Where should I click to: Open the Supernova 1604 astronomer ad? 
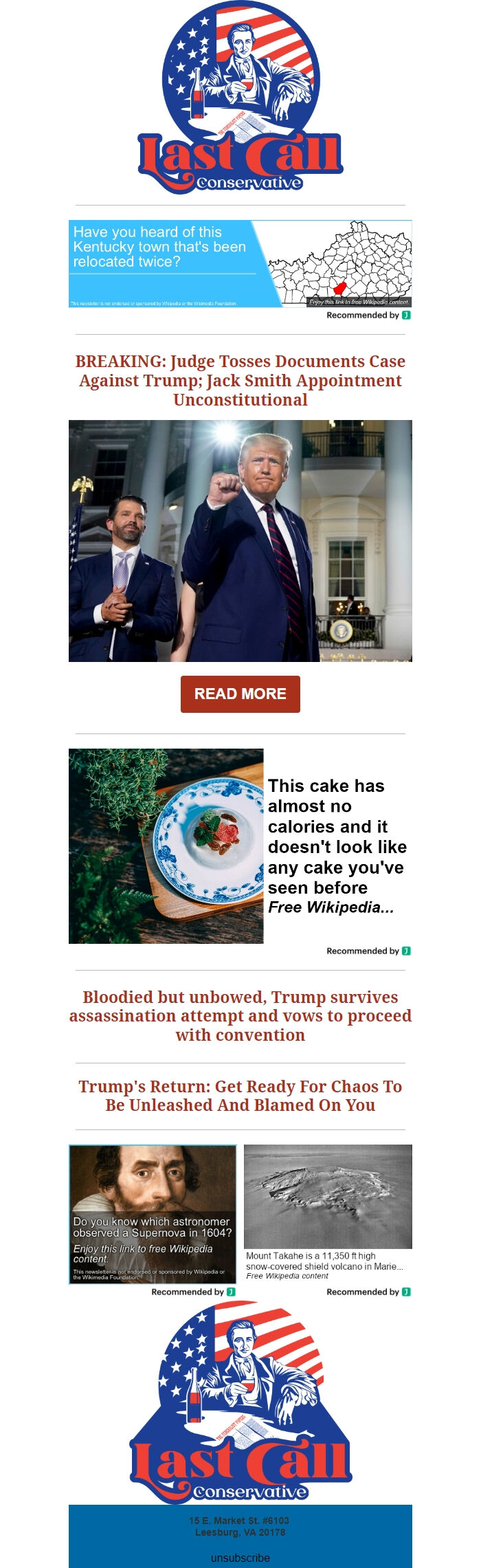point(153,1214)
